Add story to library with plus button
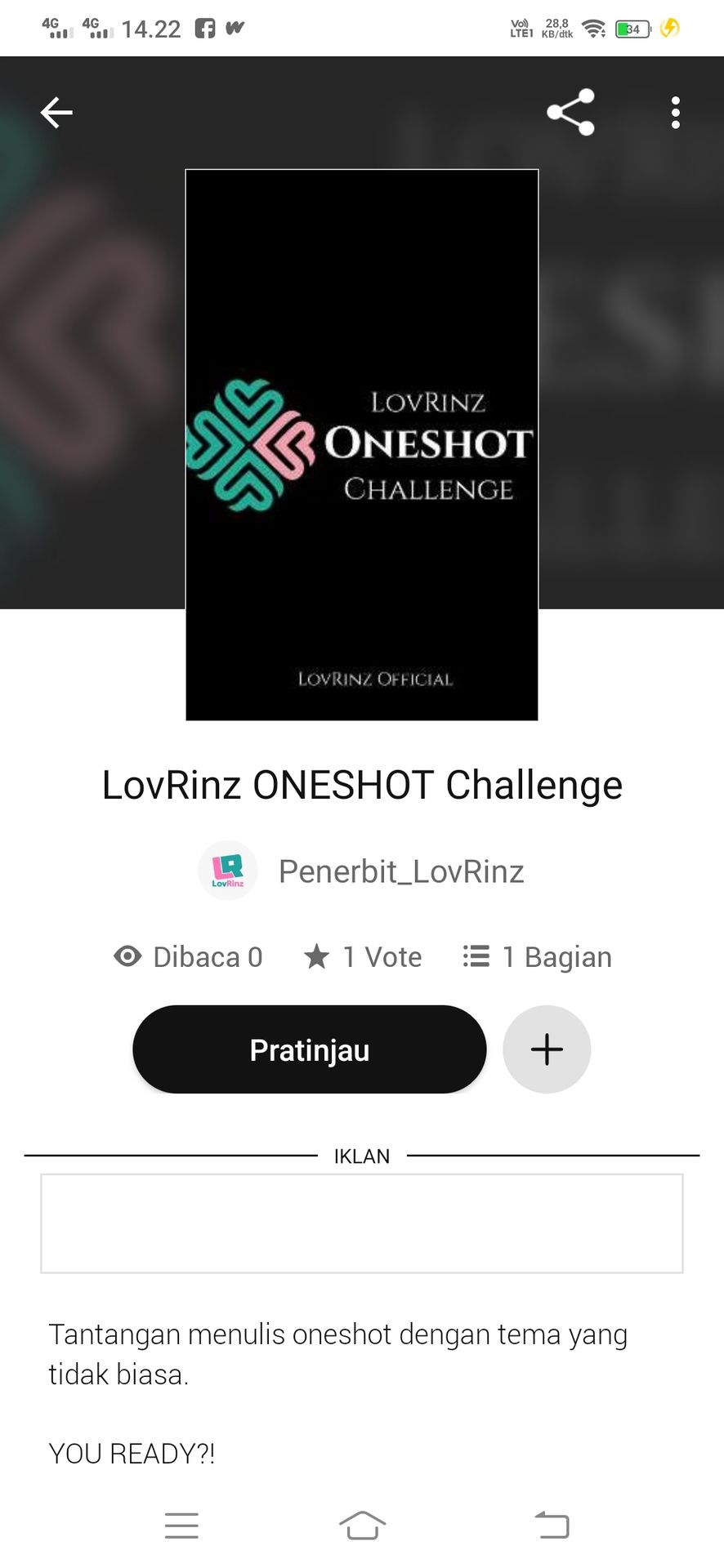724x1568 pixels. [547, 1049]
